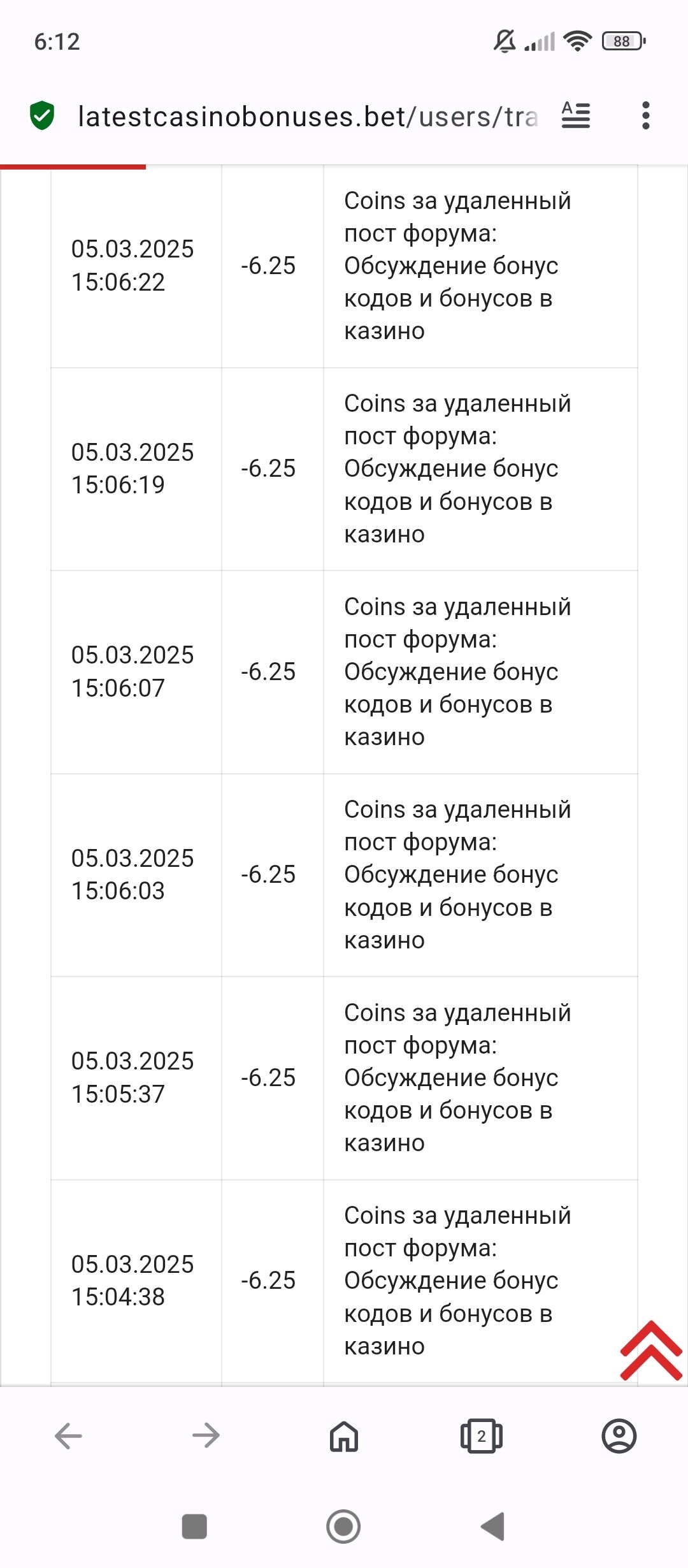The width and height of the screenshot is (688, 1568).
Task: Jump to top with red double-arrow button
Action: (x=650, y=1350)
